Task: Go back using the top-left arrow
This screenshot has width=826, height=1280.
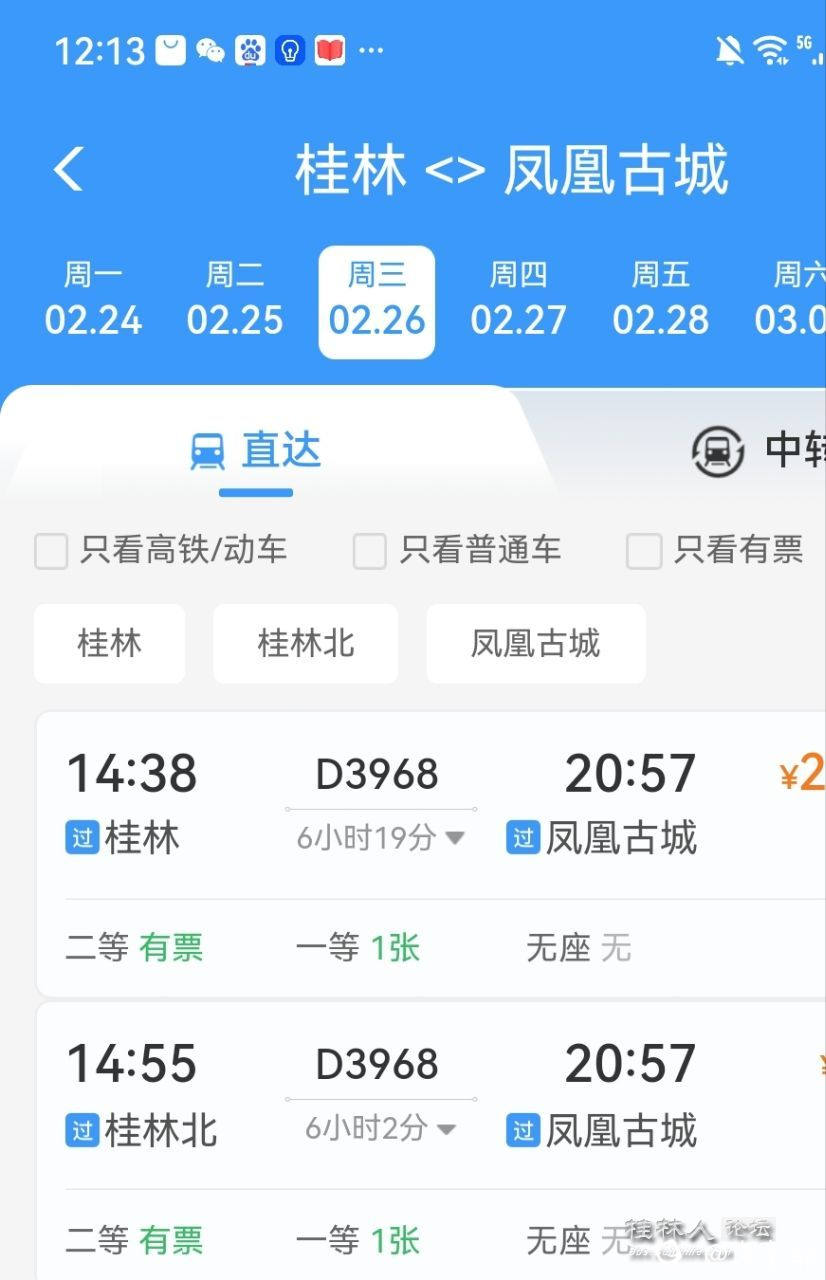Action: pos(68,169)
